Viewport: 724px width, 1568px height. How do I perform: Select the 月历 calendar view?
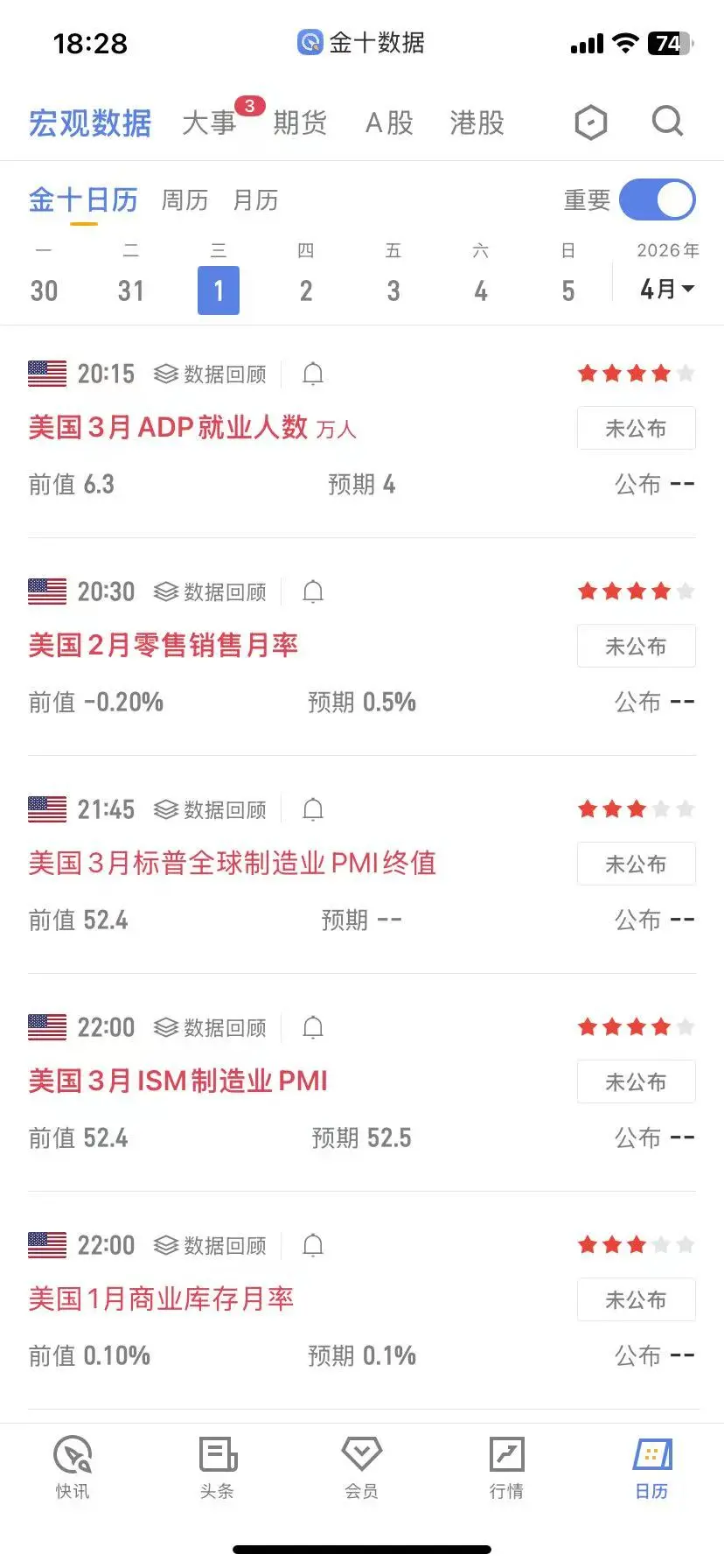255,200
